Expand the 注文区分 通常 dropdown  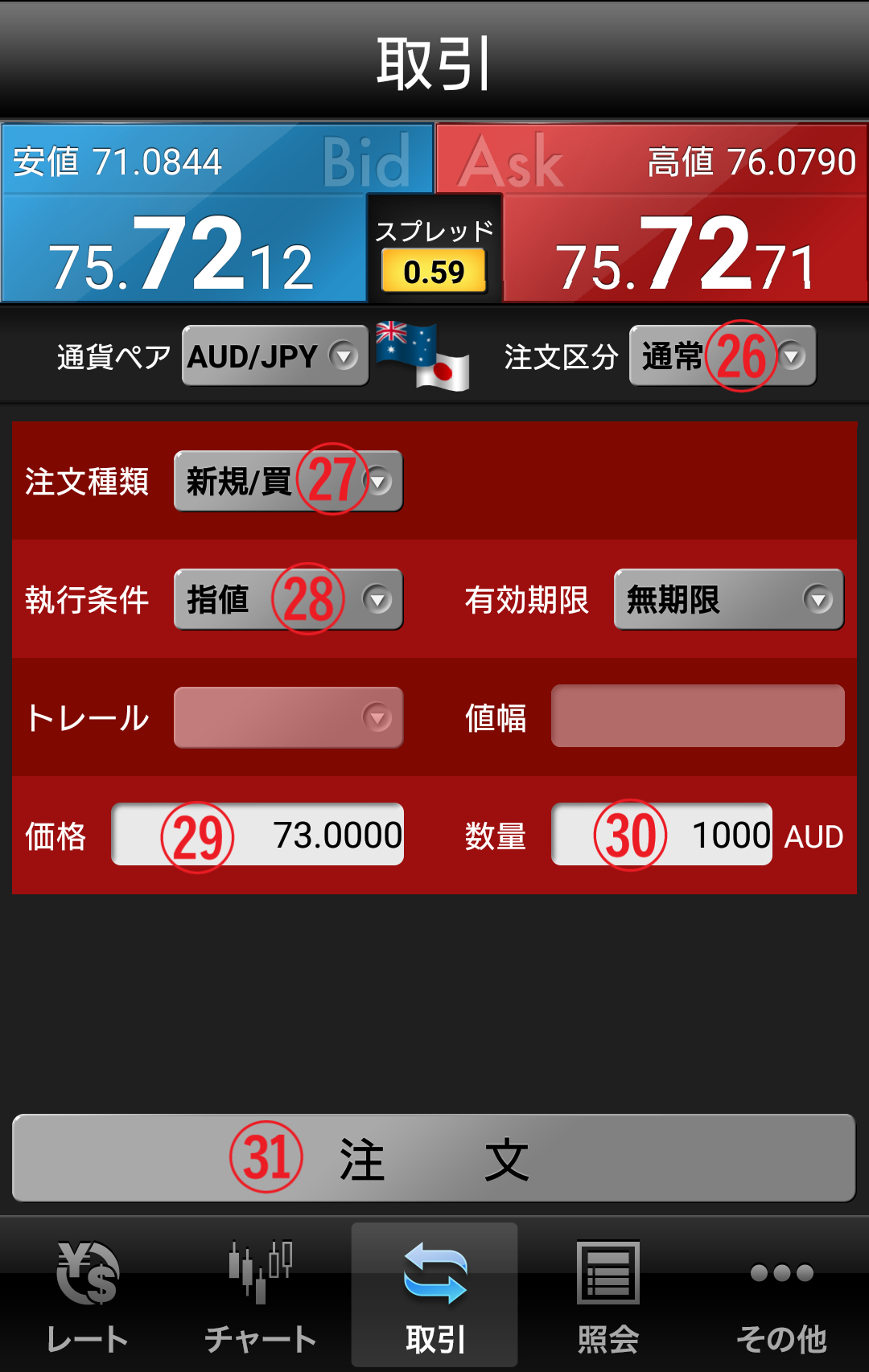pyautogui.click(x=722, y=355)
